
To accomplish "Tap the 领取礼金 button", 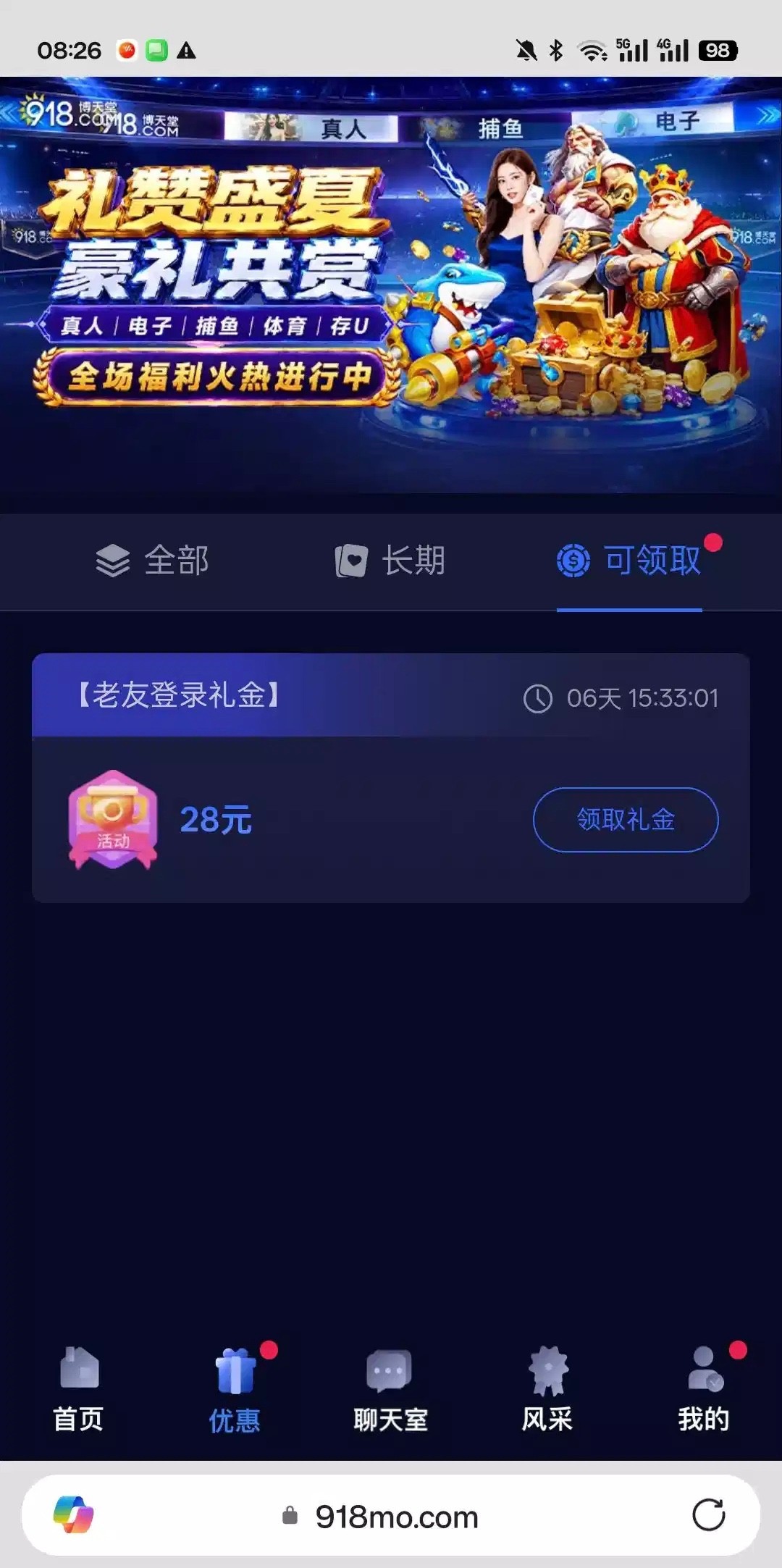I will (626, 819).
